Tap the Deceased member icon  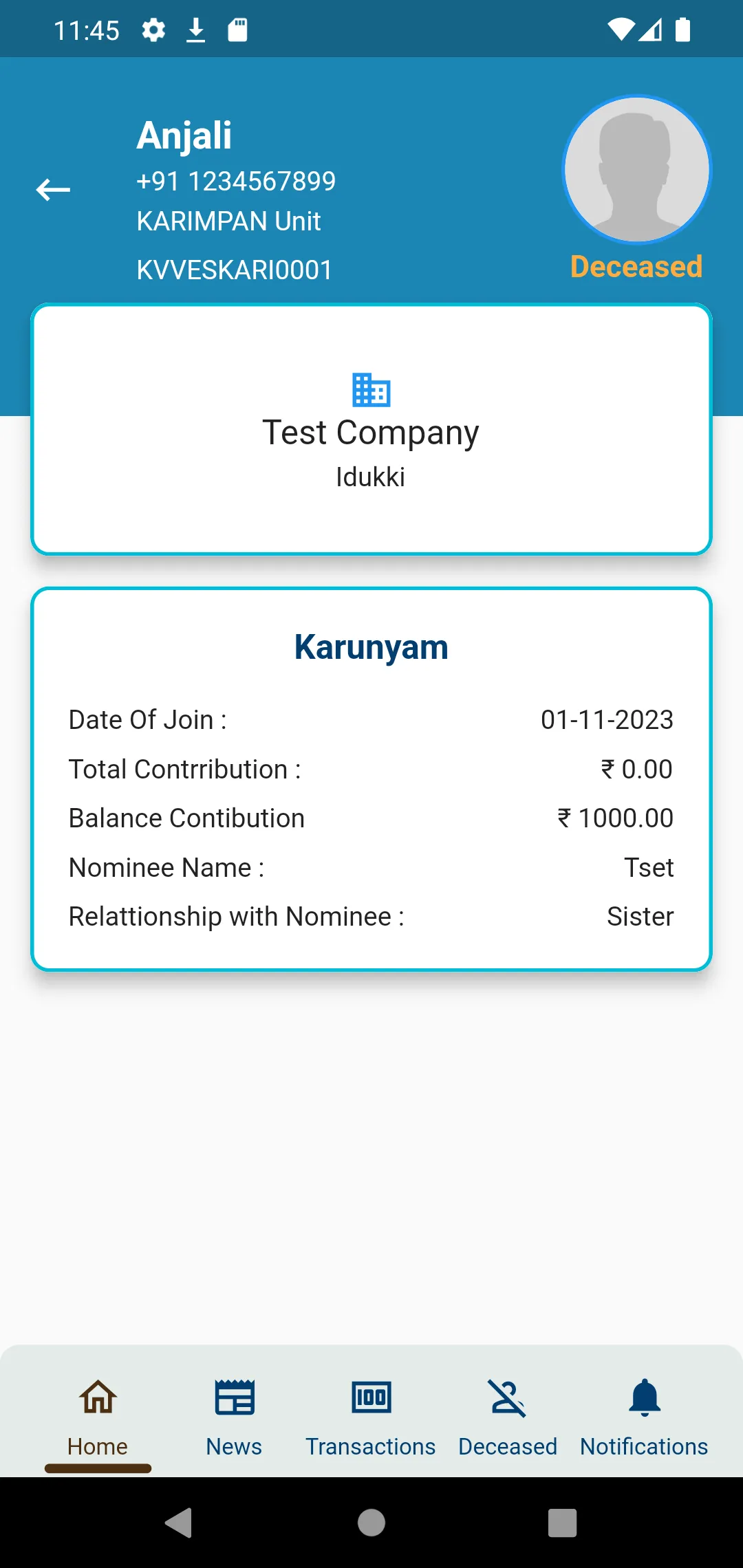(x=507, y=1397)
